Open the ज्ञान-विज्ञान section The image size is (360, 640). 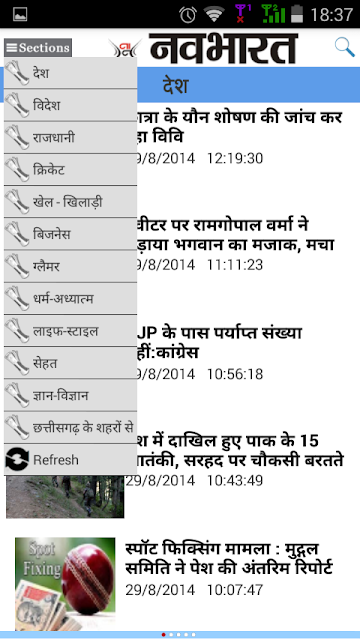pyautogui.click(x=70, y=396)
